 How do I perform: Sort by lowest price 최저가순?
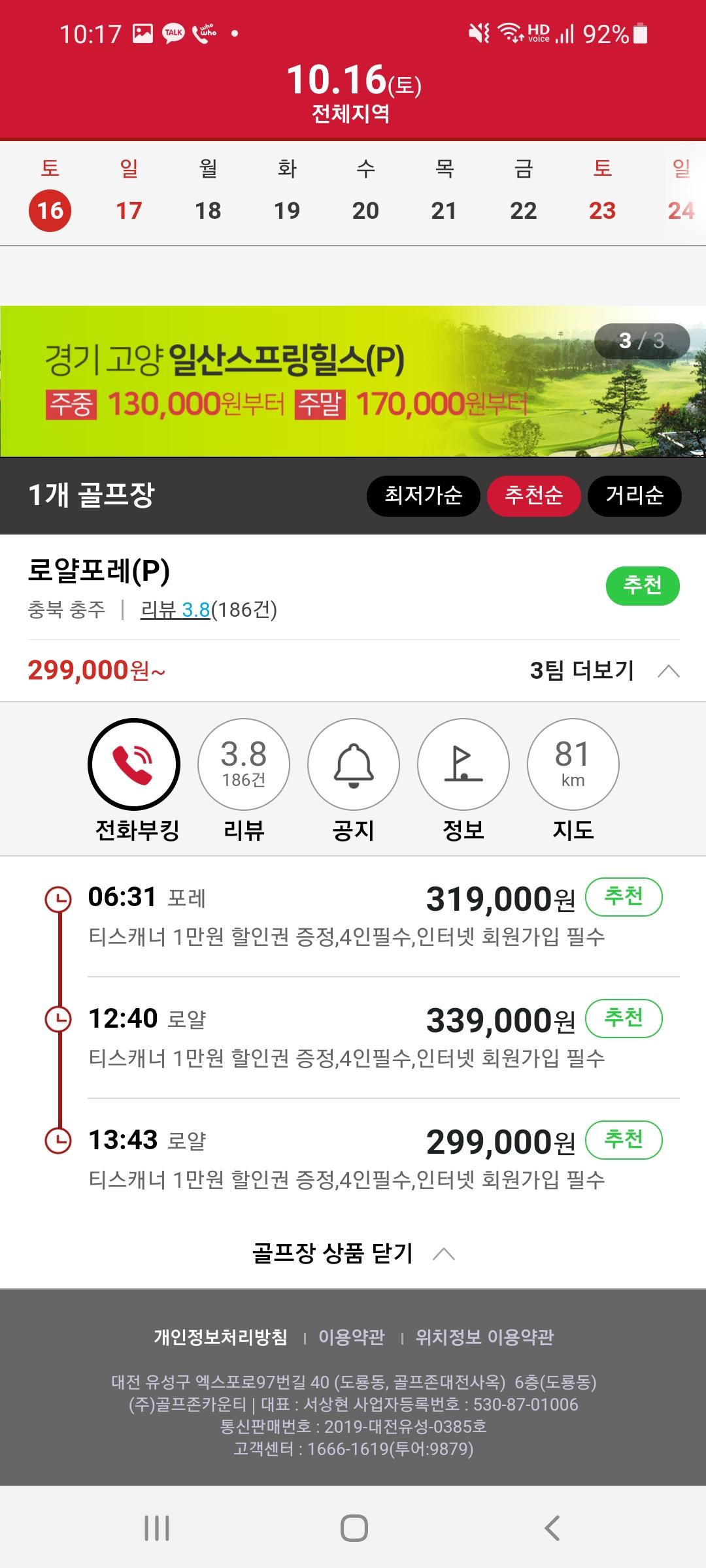click(423, 496)
